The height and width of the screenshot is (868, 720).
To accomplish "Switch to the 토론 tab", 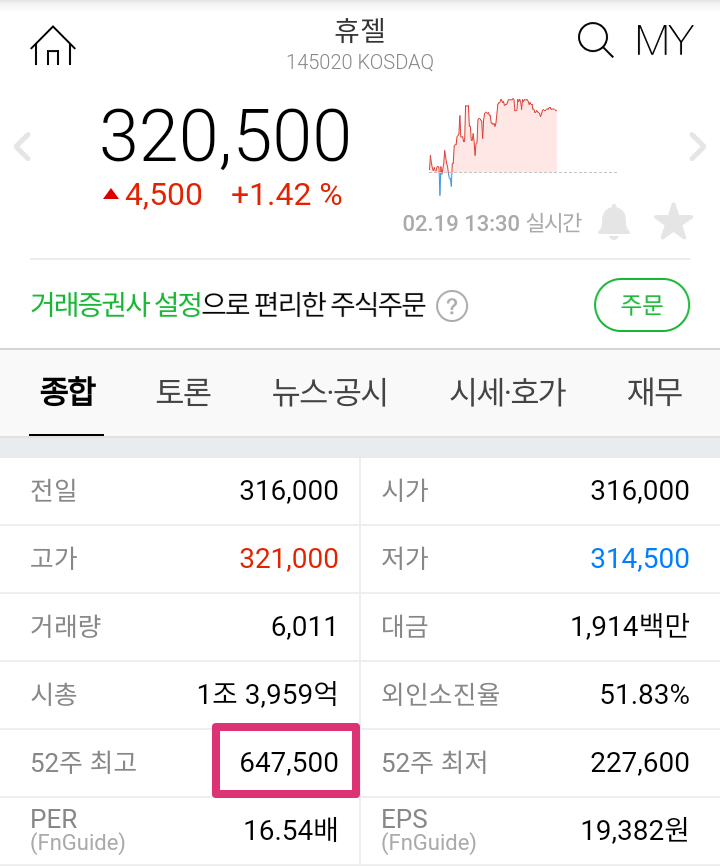I will tap(183, 392).
